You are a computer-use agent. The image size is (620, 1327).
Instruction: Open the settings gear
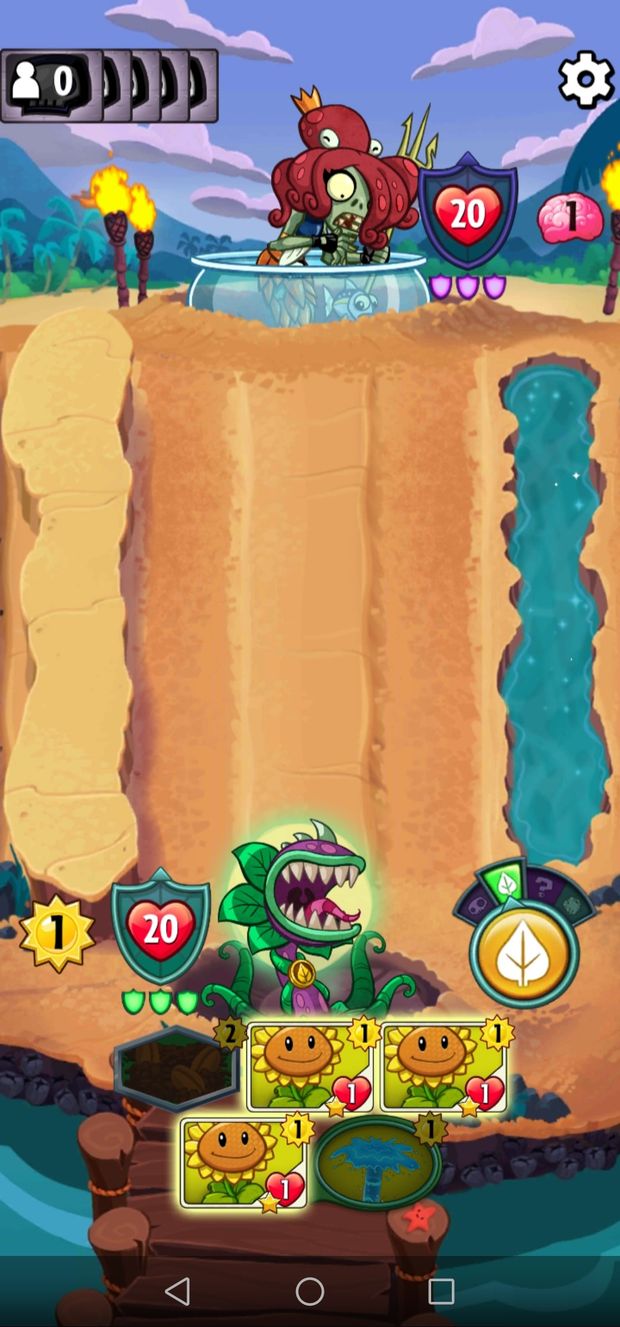[x=585, y=78]
